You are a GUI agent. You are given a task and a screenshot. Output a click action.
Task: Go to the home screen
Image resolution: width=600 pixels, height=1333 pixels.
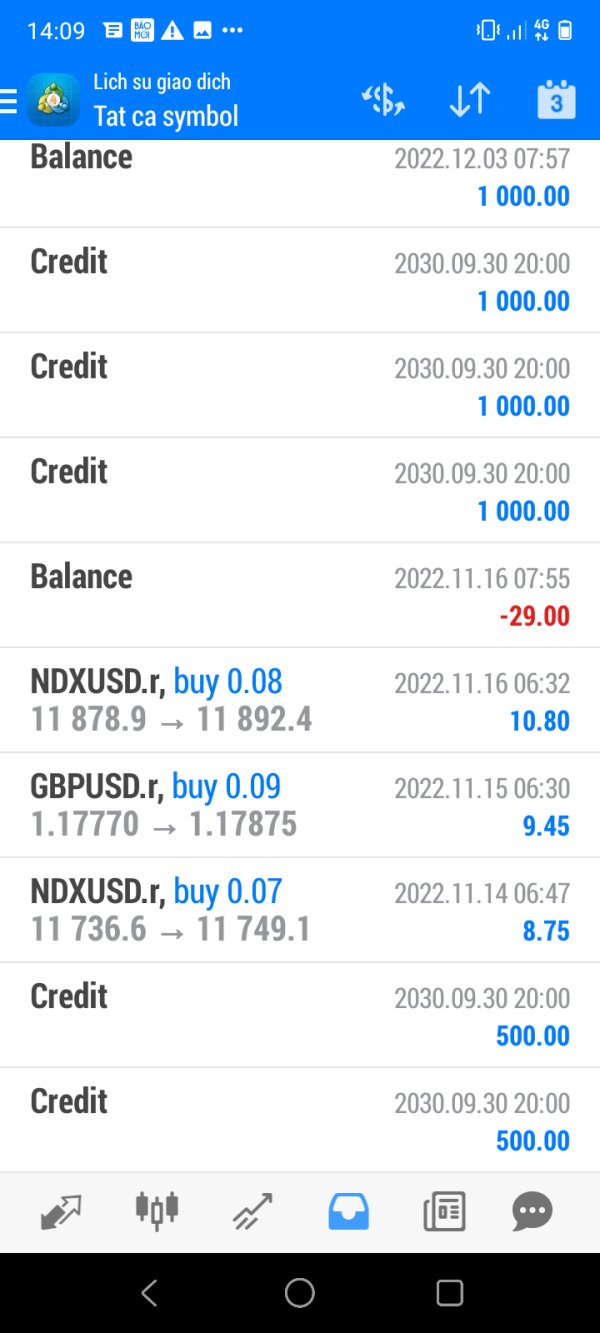click(300, 1293)
